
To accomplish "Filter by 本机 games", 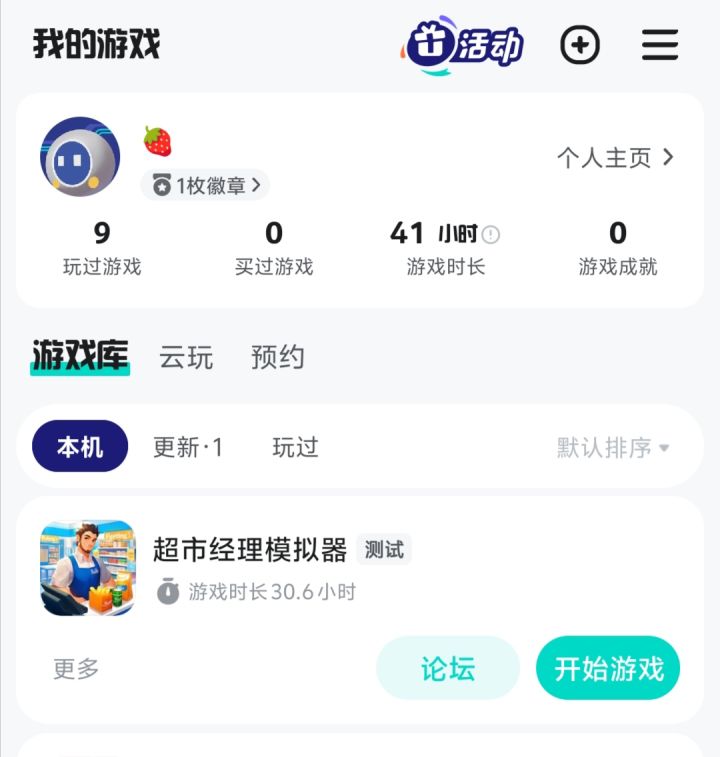I will pyautogui.click(x=80, y=446).
